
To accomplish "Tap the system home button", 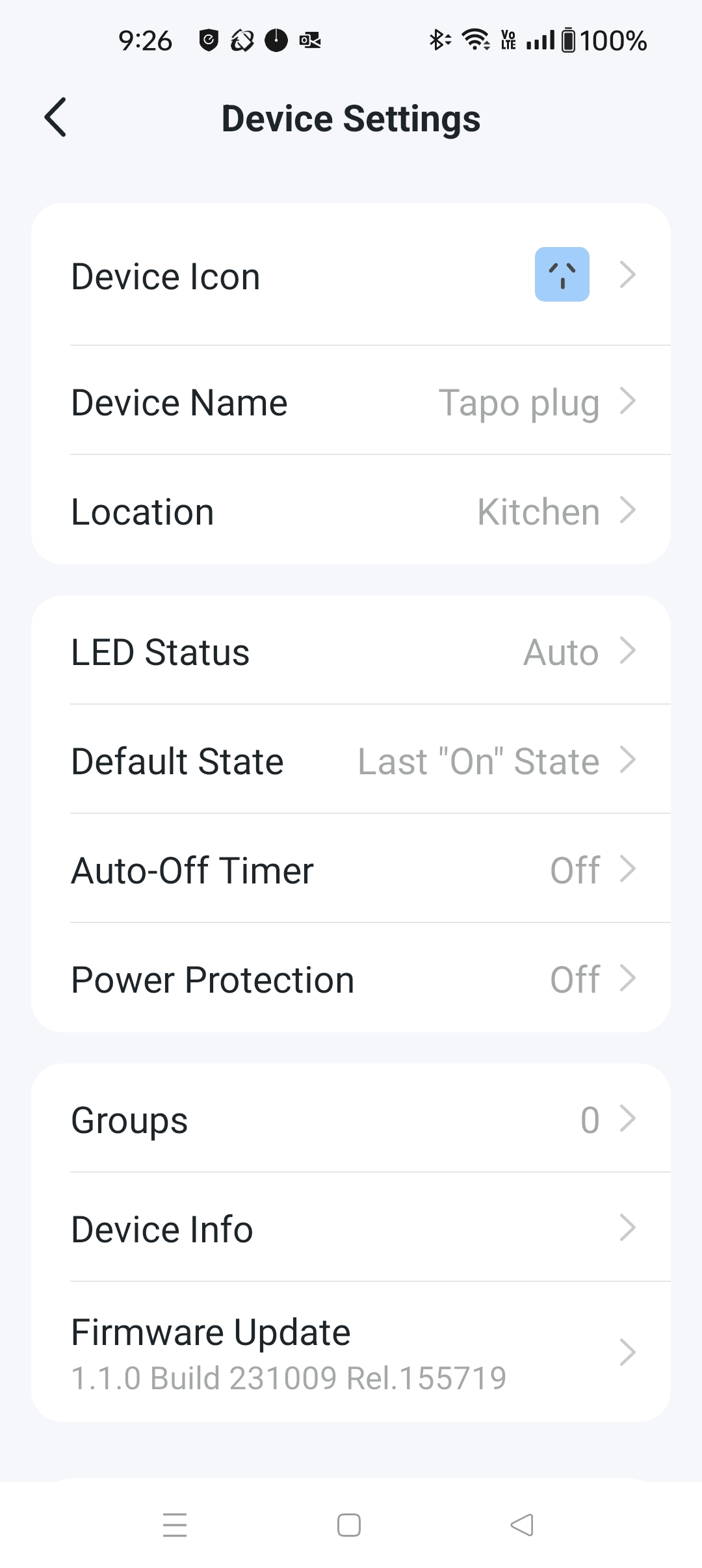I will click(349, 1525).
